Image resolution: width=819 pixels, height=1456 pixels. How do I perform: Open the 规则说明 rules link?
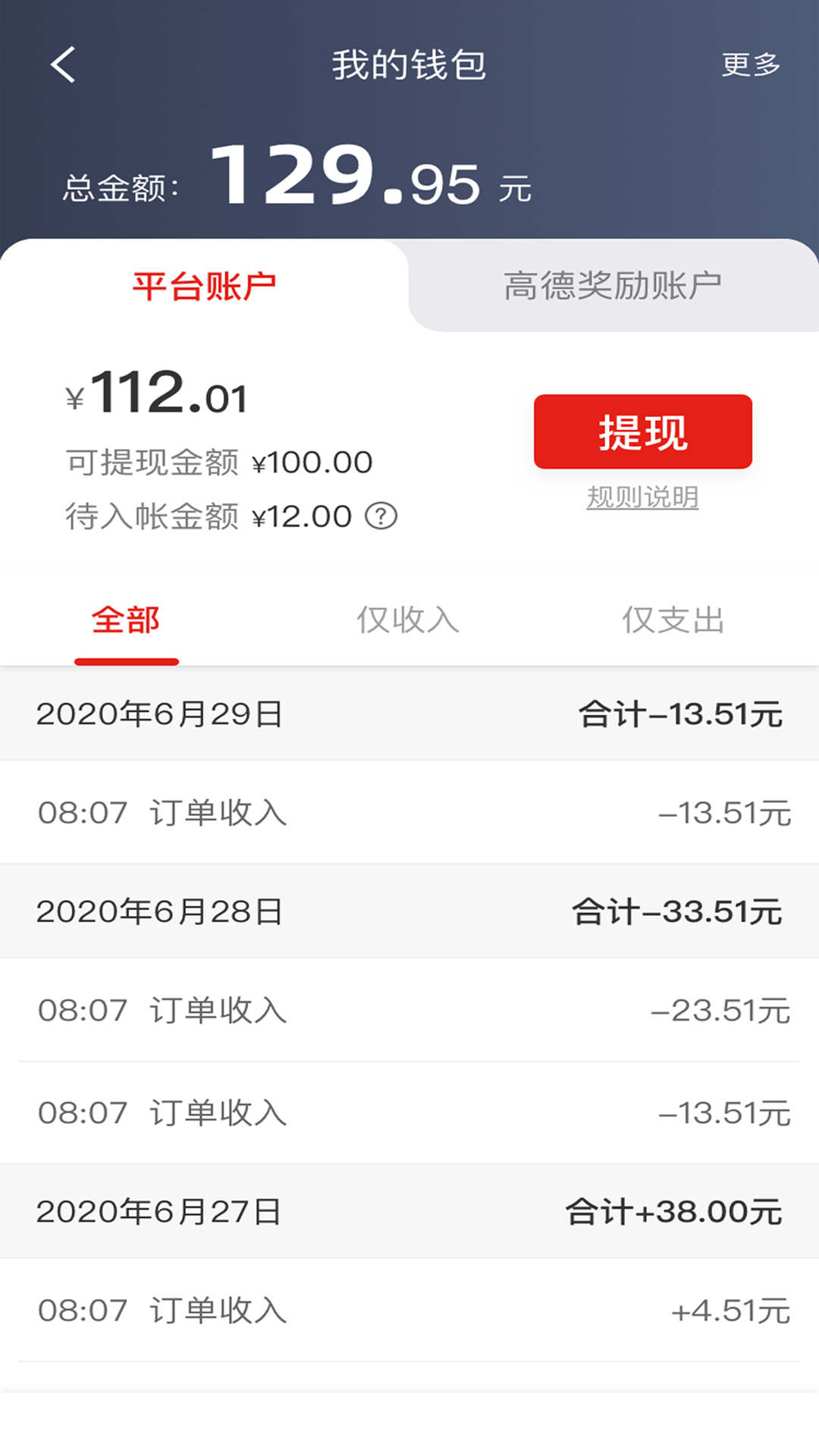(642, 498)
